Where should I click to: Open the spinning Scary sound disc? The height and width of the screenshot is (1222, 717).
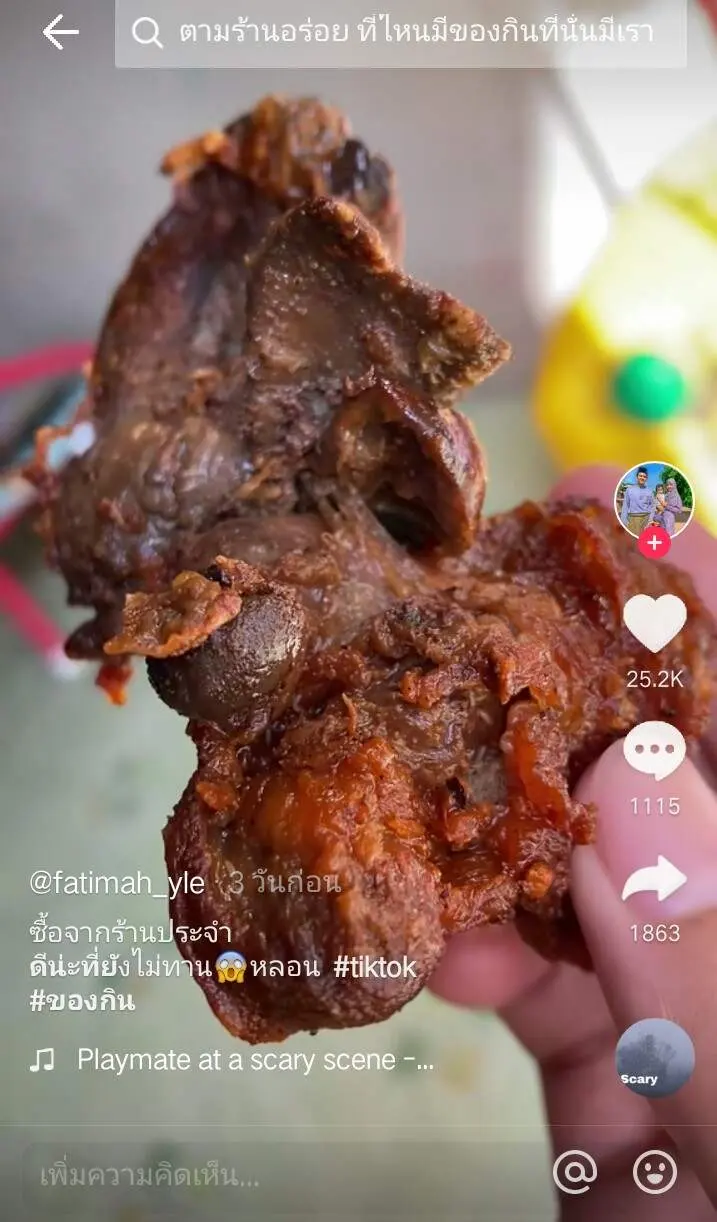click(x=654, y=1057)
